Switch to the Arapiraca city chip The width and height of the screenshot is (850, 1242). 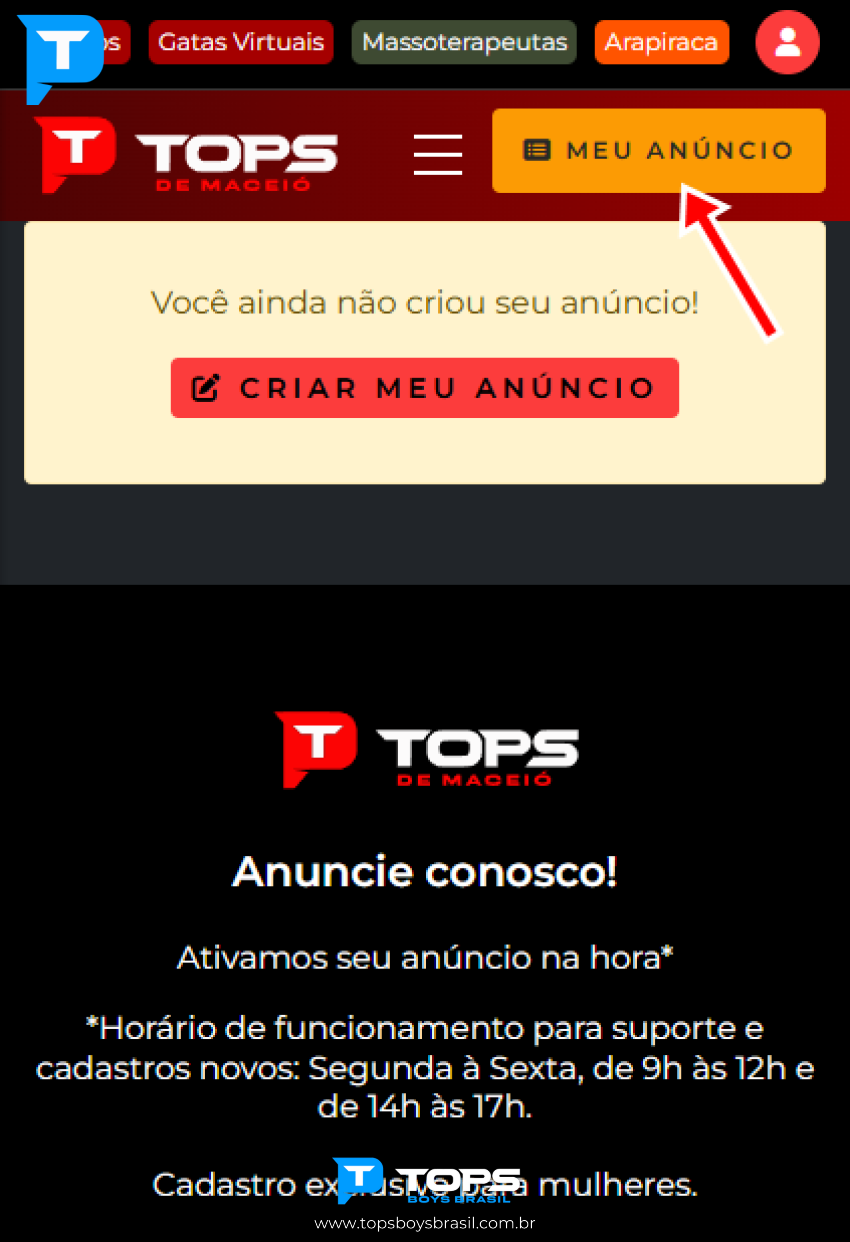661,42
